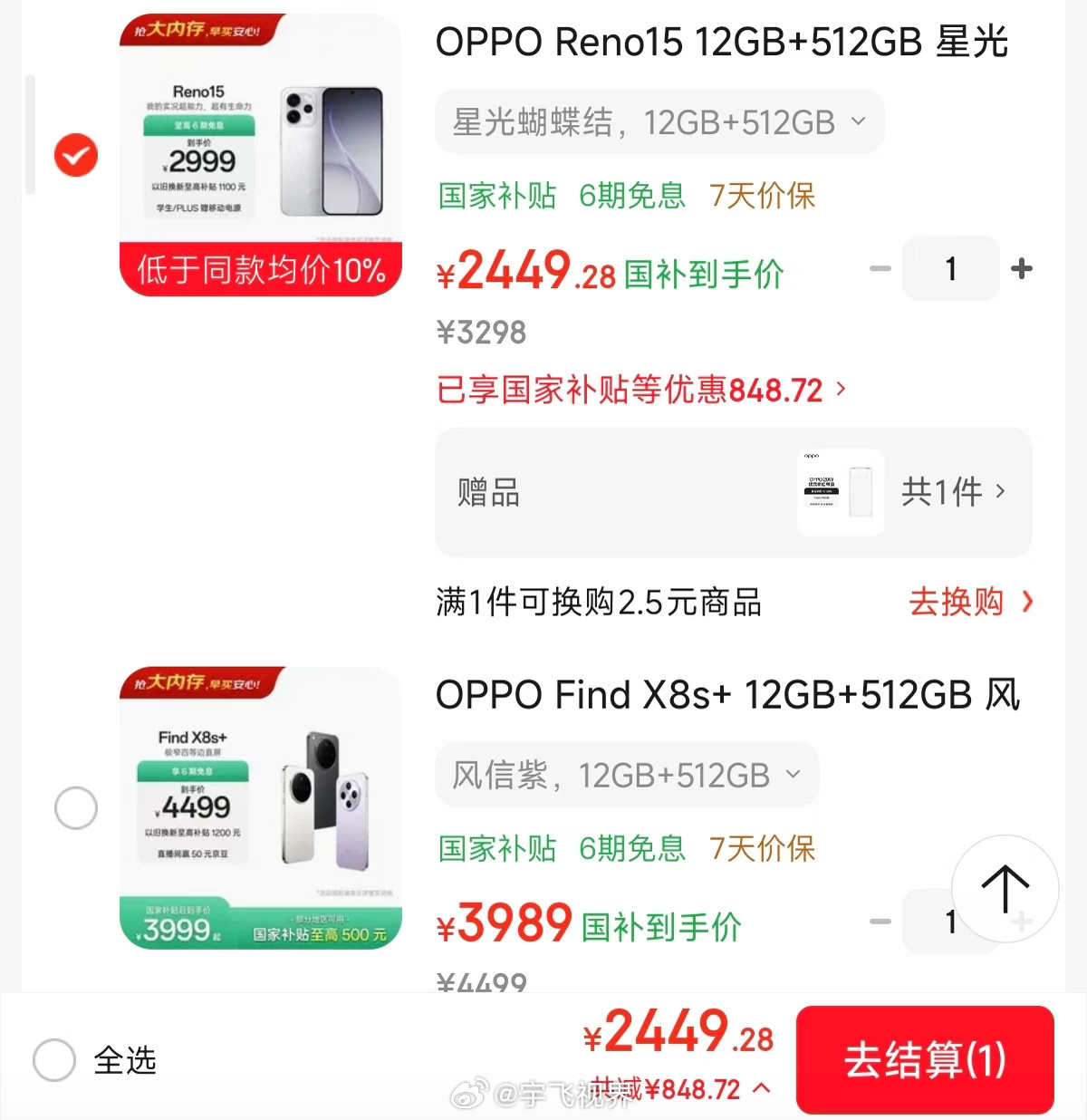Increase Reno15 quantity with plus icon
This screenshot has height=1120, width=1087.
pyautogui.click(x=1022, y=268)
